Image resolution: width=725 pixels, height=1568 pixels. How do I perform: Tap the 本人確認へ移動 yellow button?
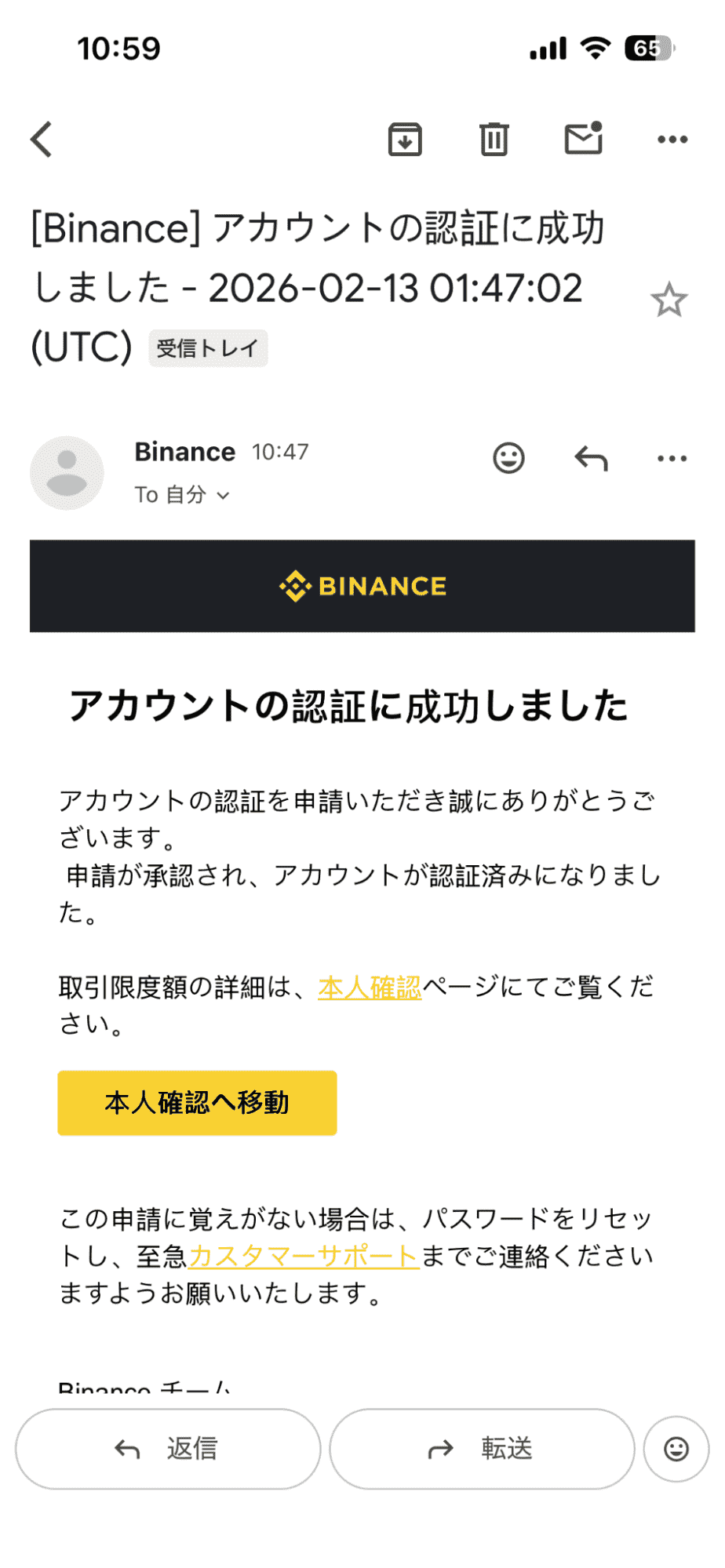(x=196, y=1103)
